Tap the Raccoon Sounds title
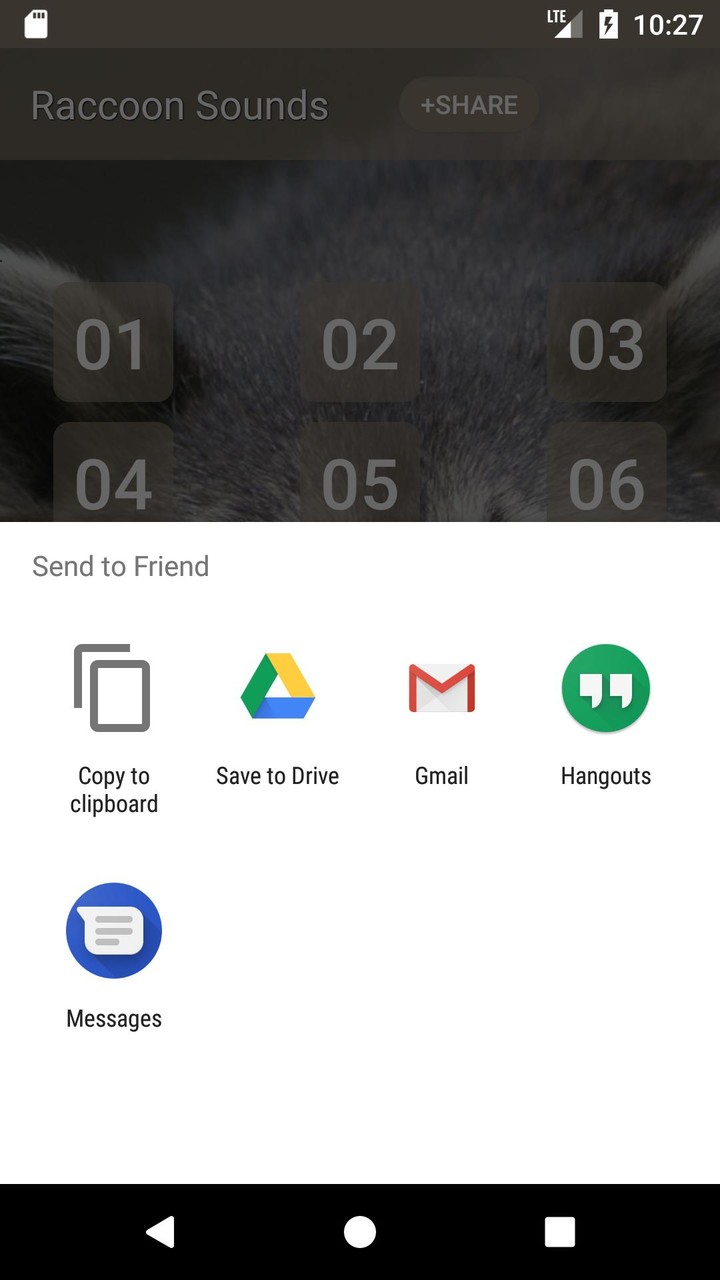This screenshot has height=1280, width=720. click(x=180, y=104)
